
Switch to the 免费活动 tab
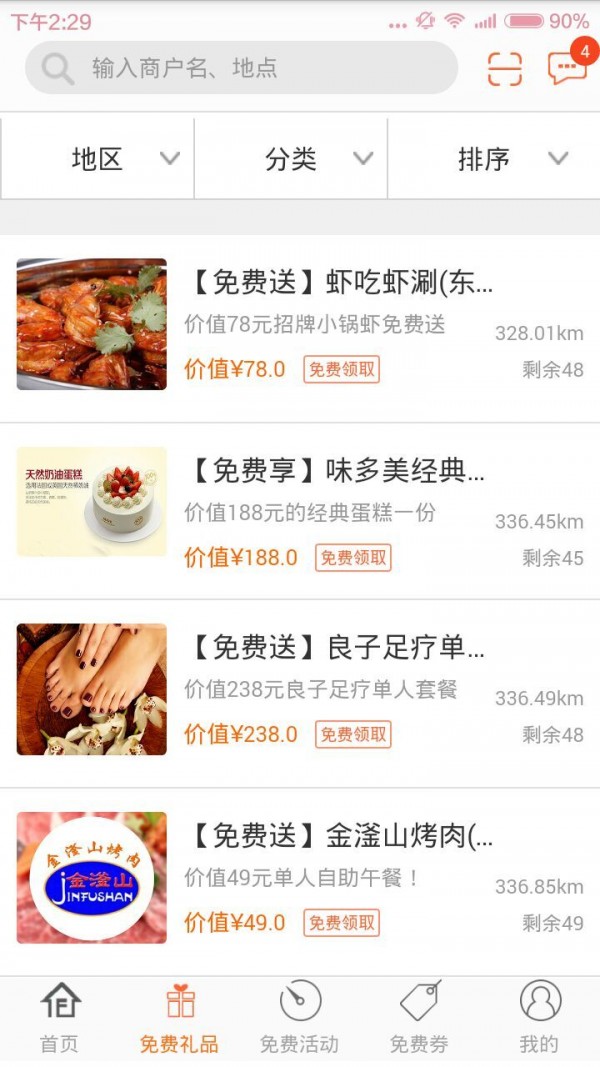click(299, 1016)
